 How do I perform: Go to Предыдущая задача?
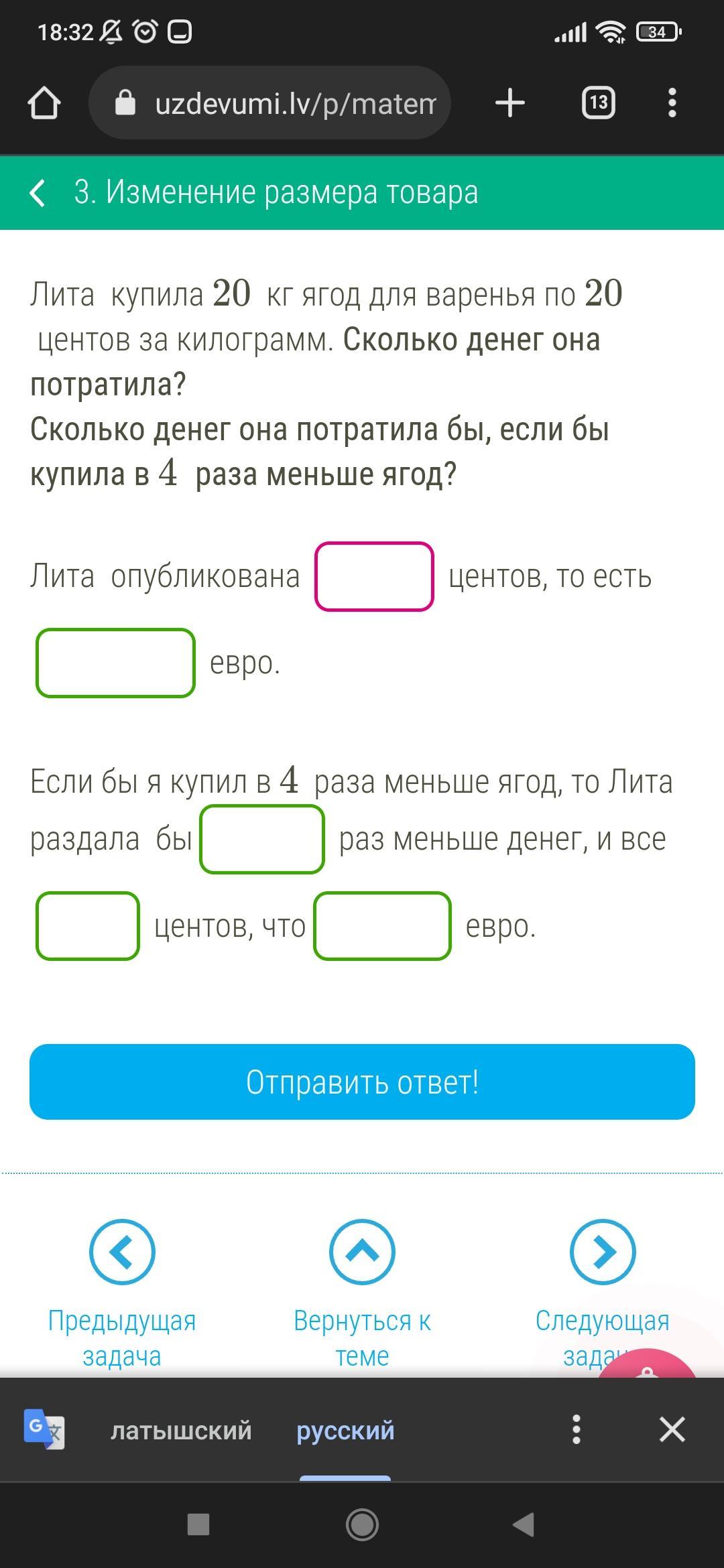point(122,1252)
